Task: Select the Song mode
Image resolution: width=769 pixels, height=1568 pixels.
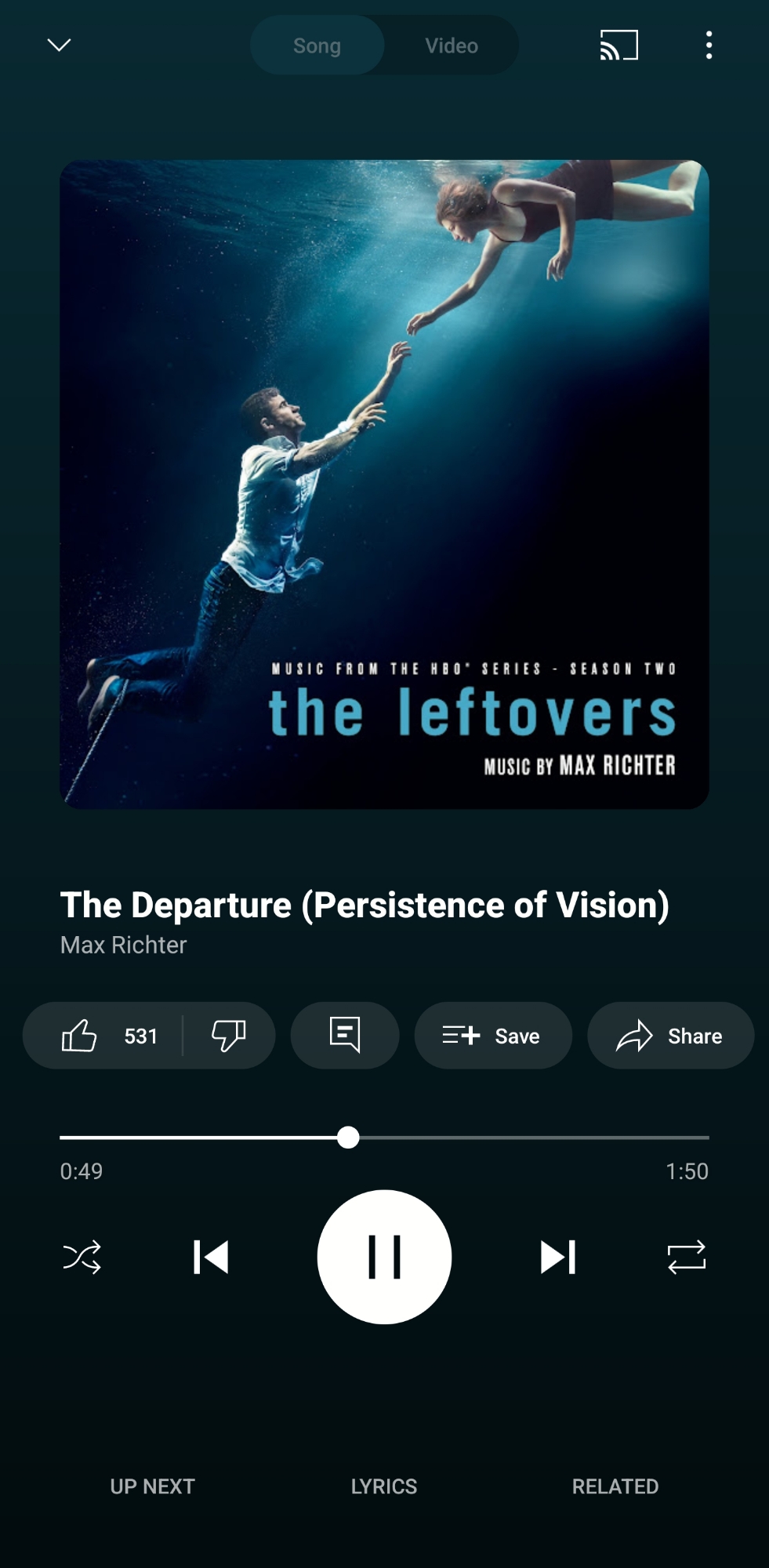Action: [317, 45]
